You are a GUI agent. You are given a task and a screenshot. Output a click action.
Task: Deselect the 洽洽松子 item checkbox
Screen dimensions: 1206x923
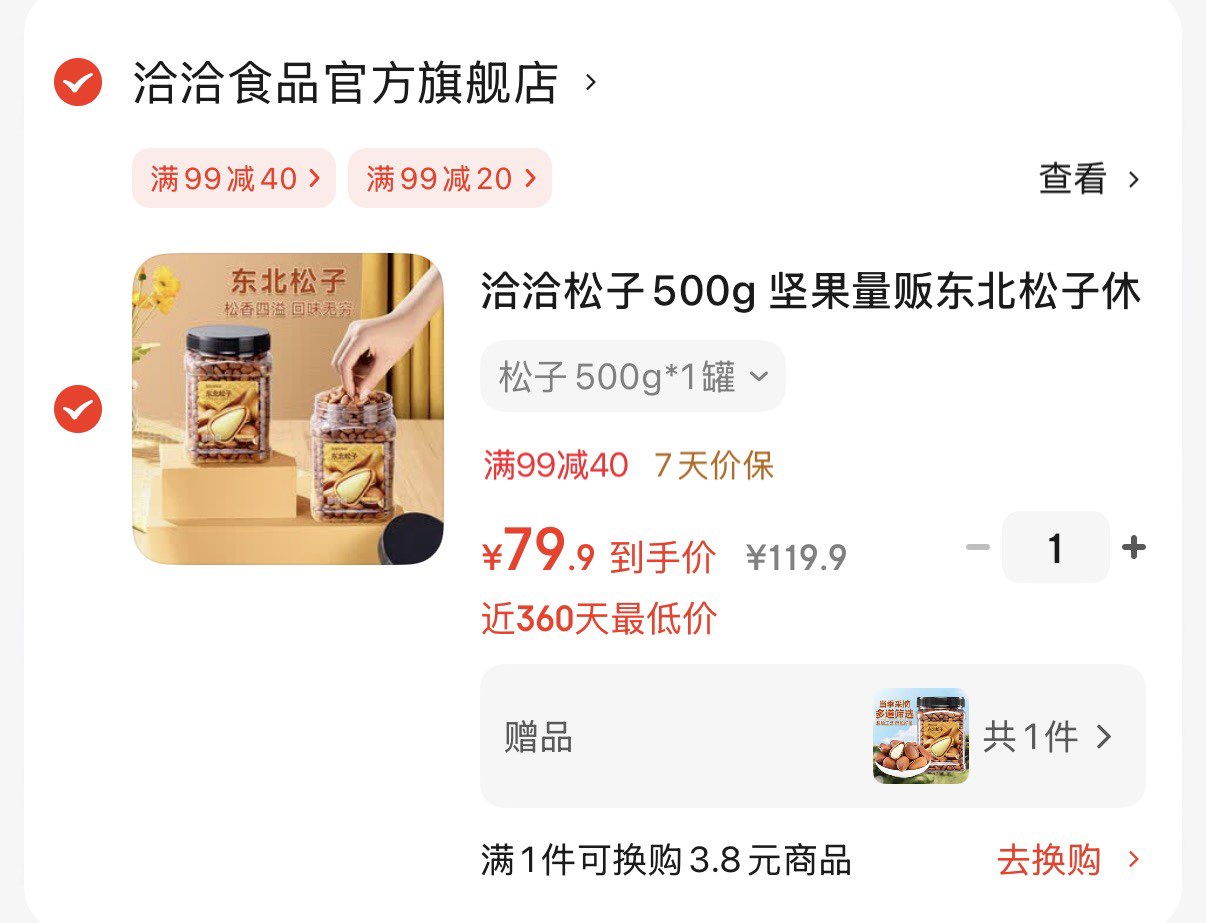[78, 409]
